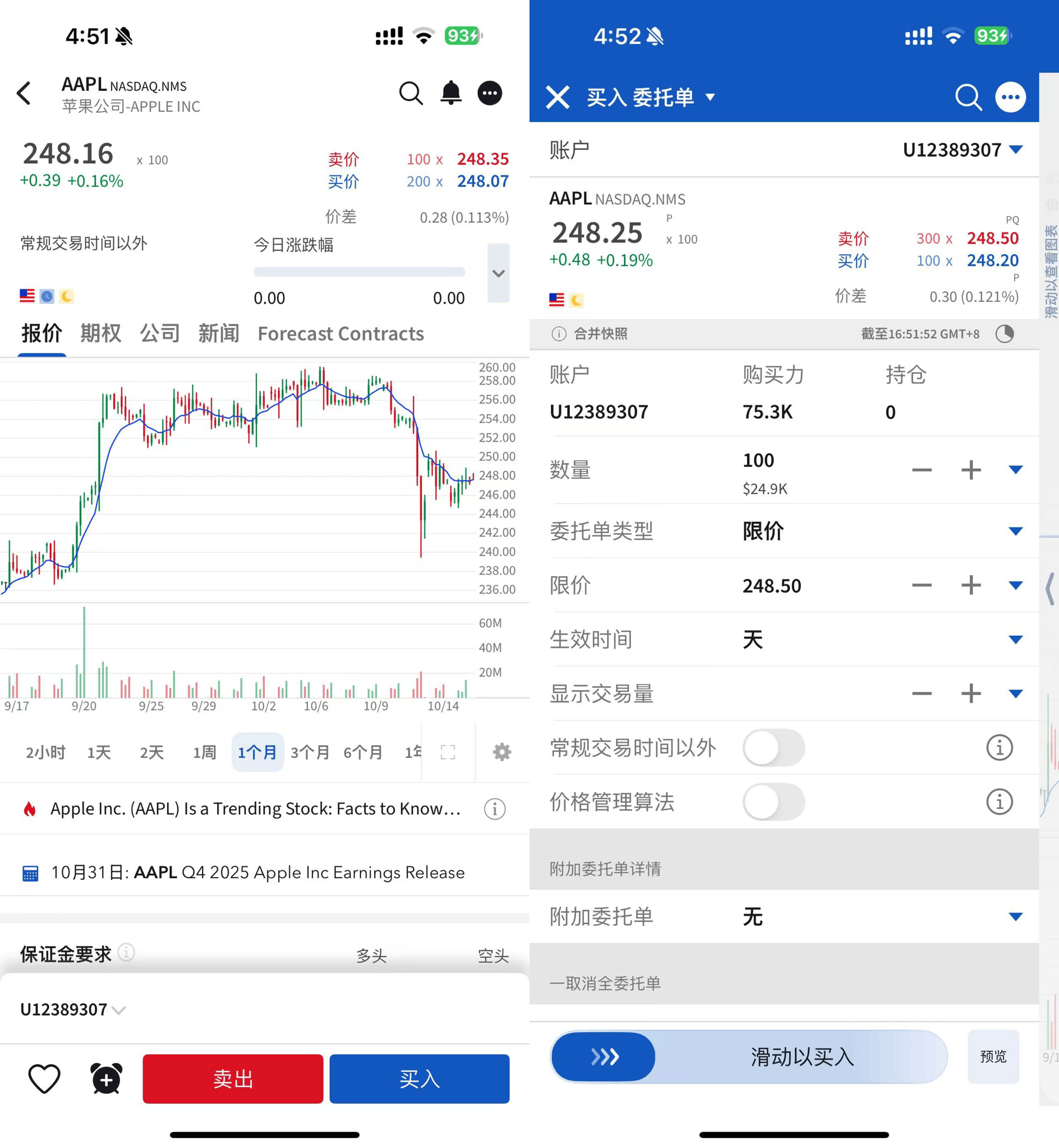The image size is (1059, 1148).
Task: Increase 数量 with the plus button
Action: pyautogui.click(x=971, y=470)
